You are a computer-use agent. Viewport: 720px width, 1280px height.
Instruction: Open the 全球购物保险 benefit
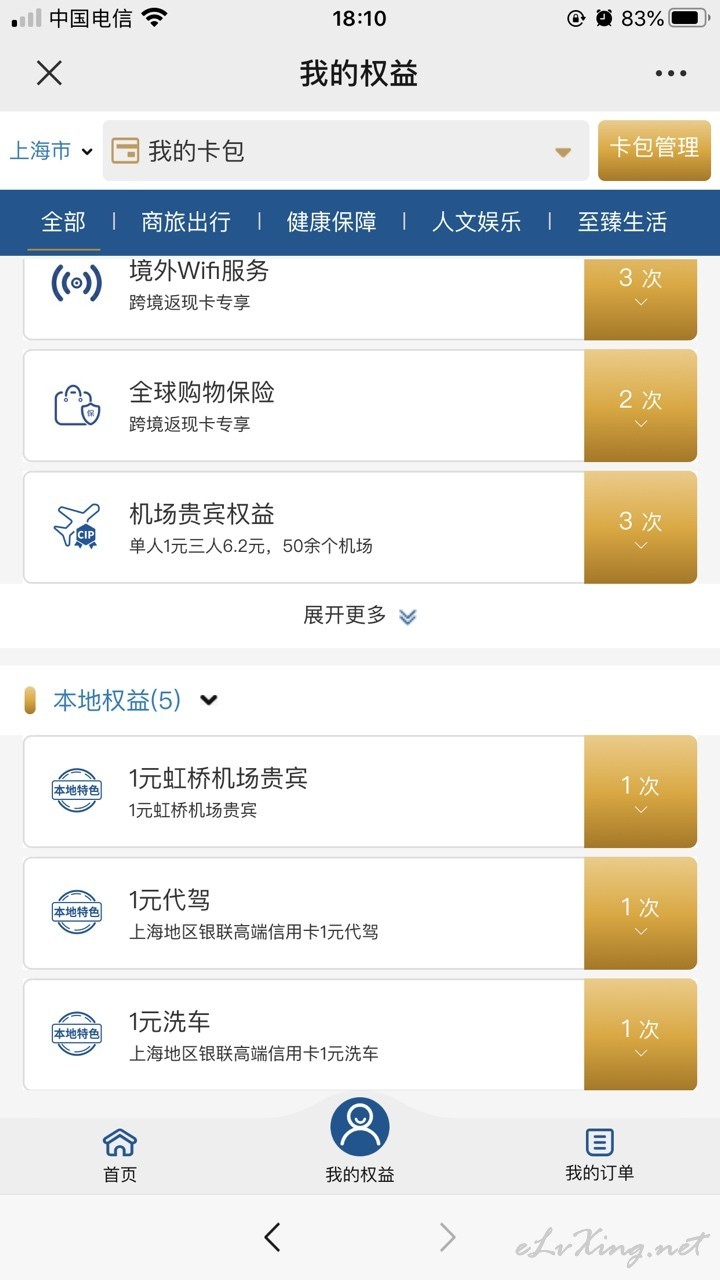pos(360,405)
